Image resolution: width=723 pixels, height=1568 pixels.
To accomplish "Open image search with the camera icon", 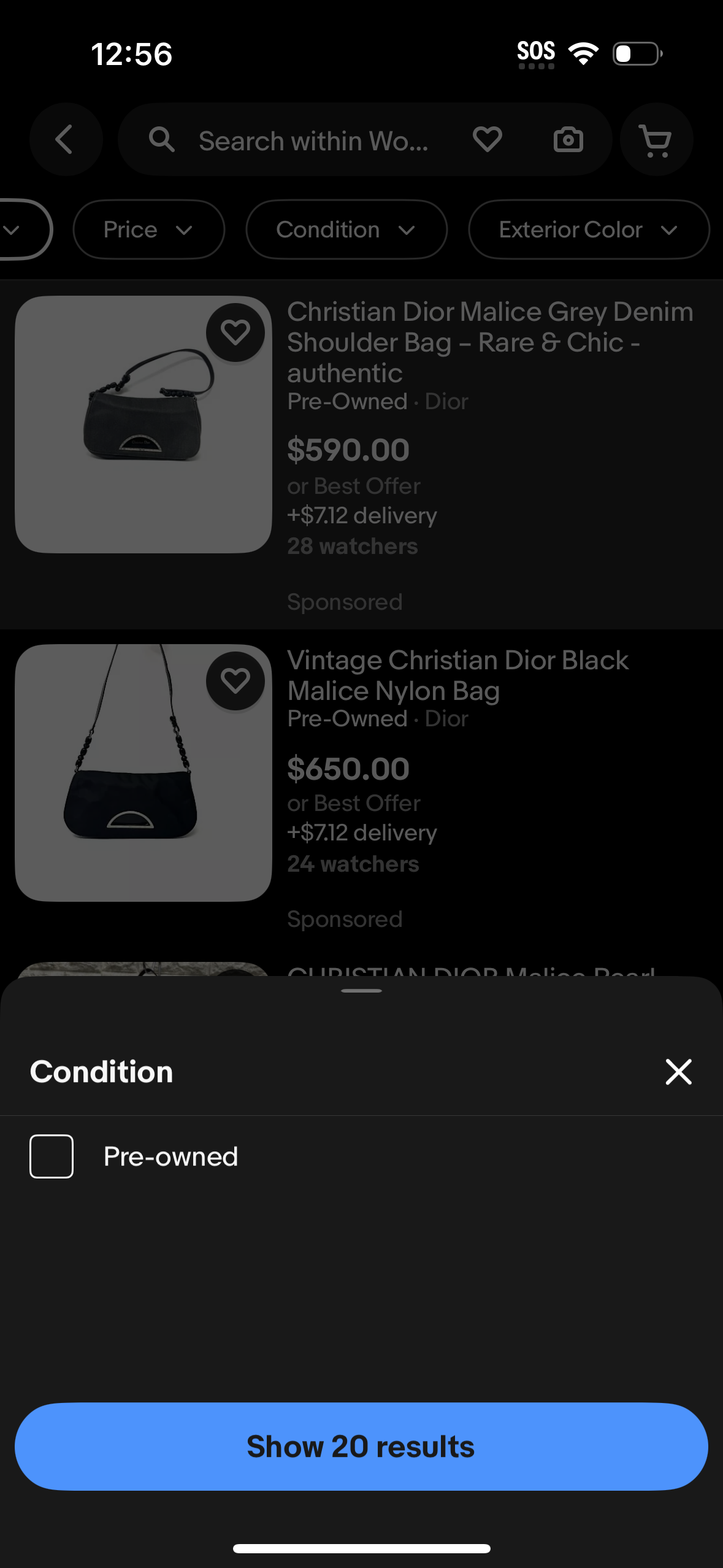I will [x=567, y=139].
